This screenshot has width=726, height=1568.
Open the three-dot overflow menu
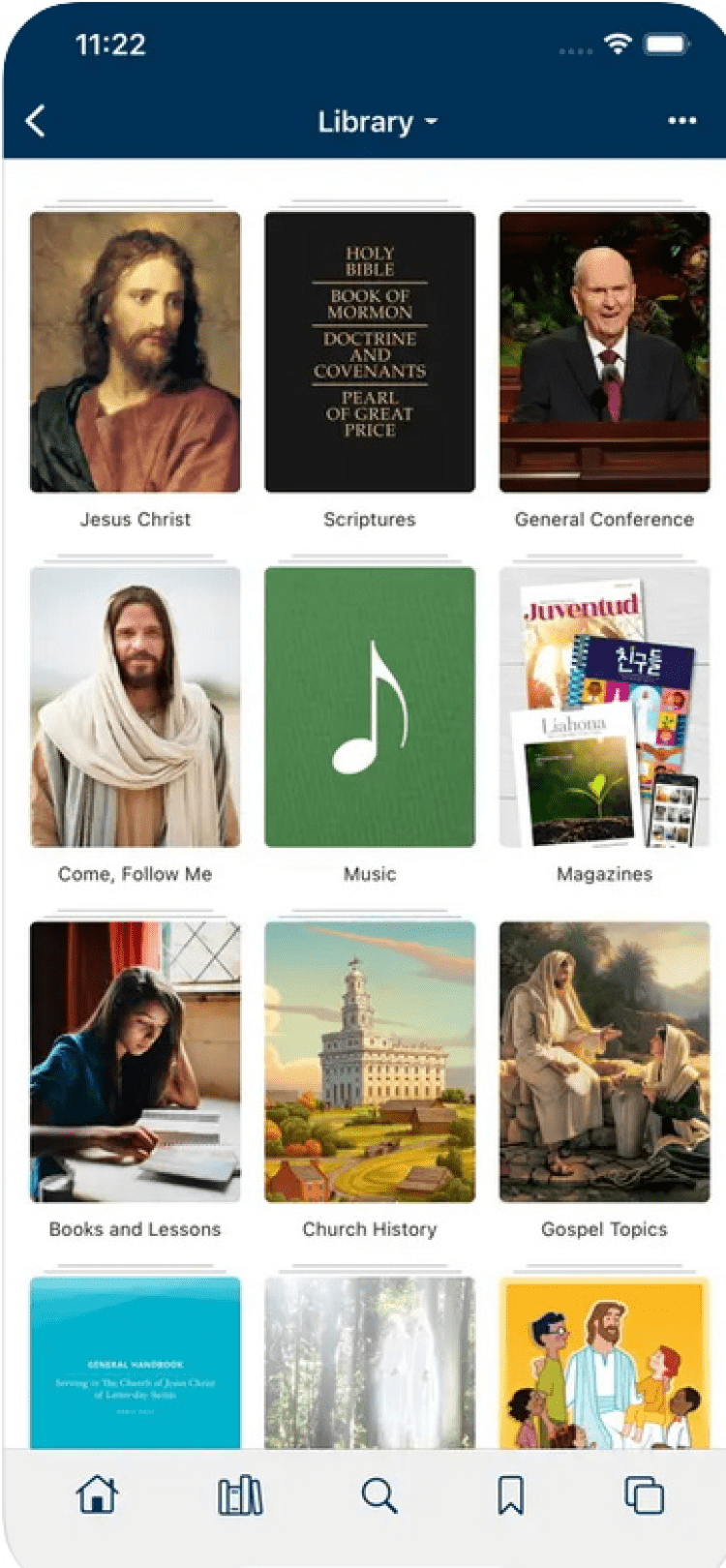tap(681, 121)
